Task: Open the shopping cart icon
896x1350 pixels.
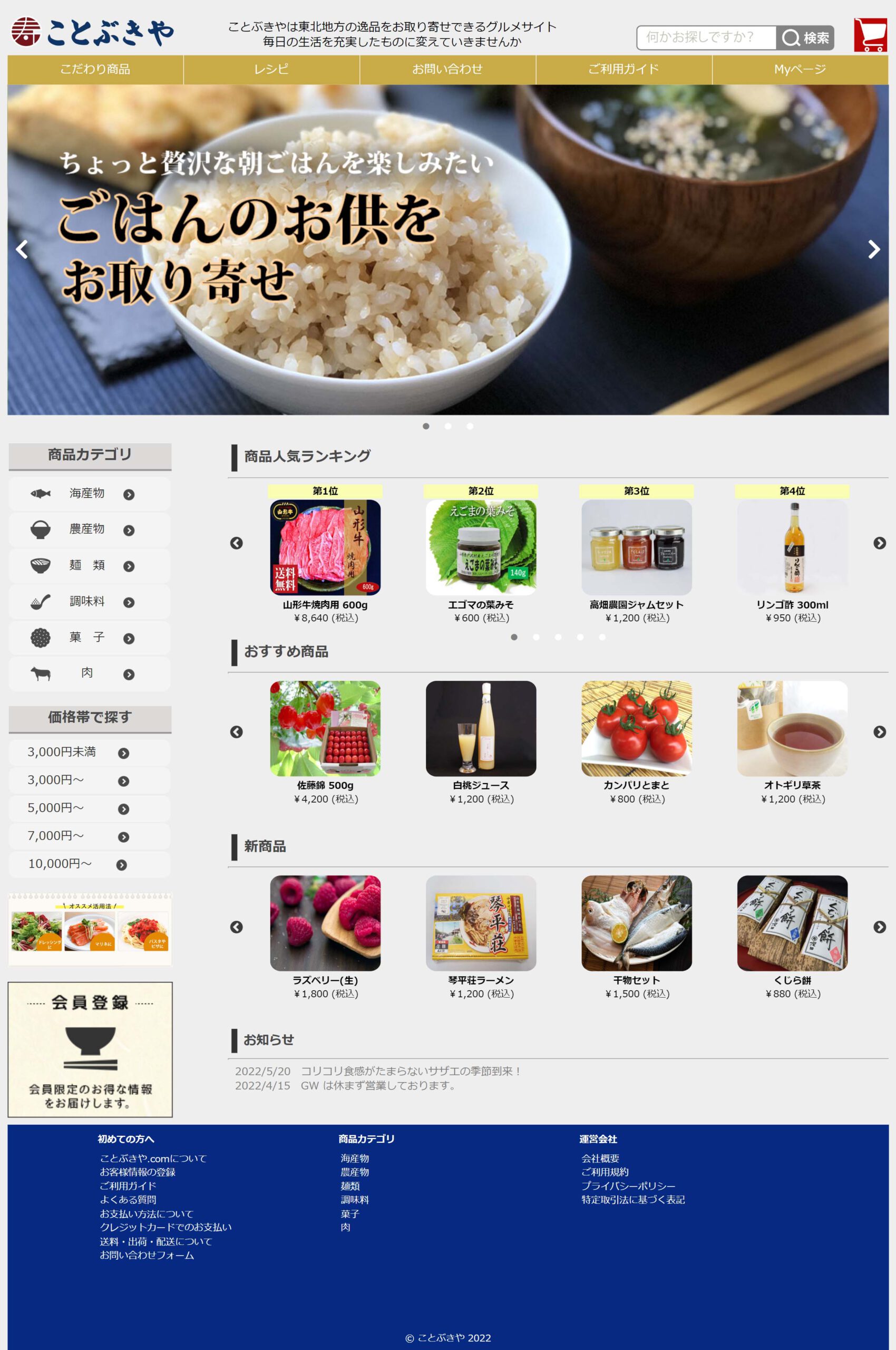Action: pos(870,35)
